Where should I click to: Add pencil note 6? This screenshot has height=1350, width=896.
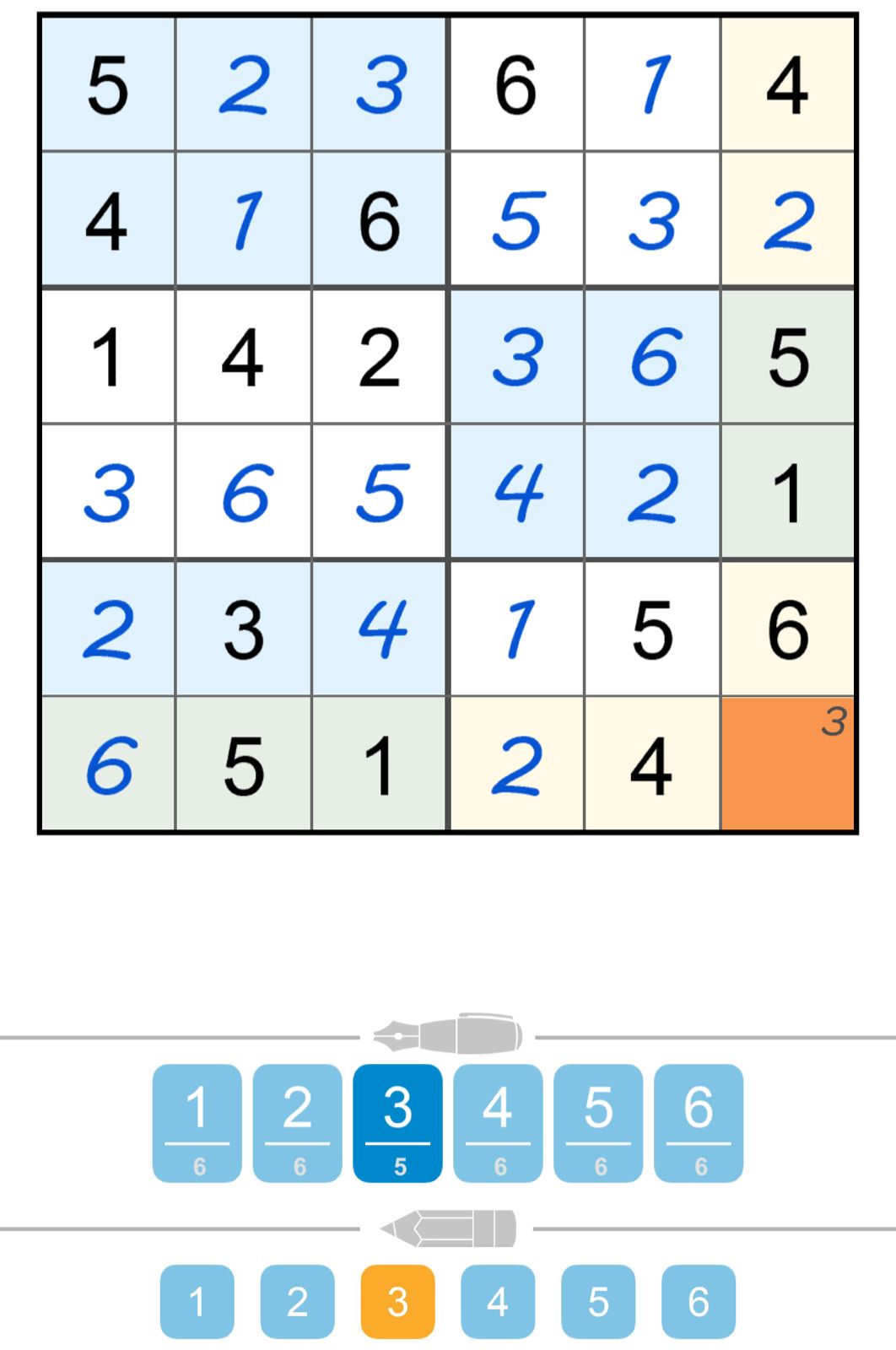pos(699,1301)
